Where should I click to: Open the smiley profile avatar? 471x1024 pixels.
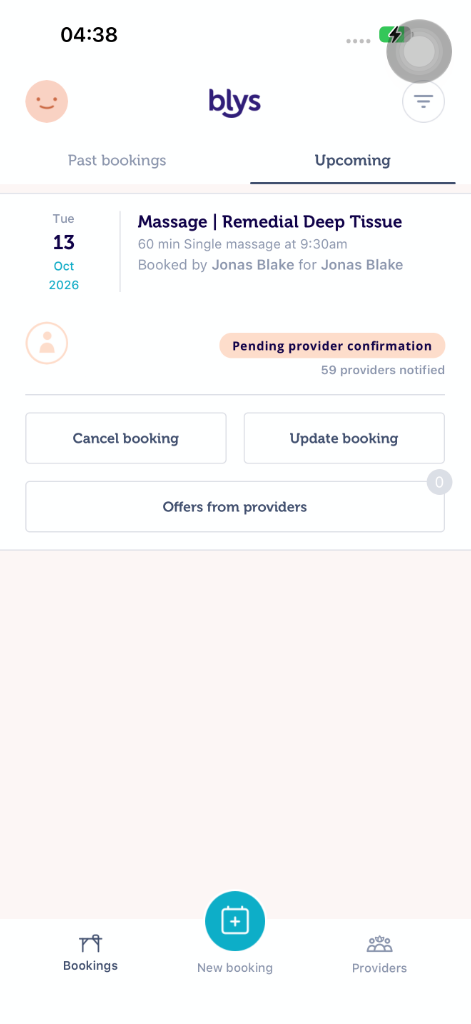(x=47, y=101)
